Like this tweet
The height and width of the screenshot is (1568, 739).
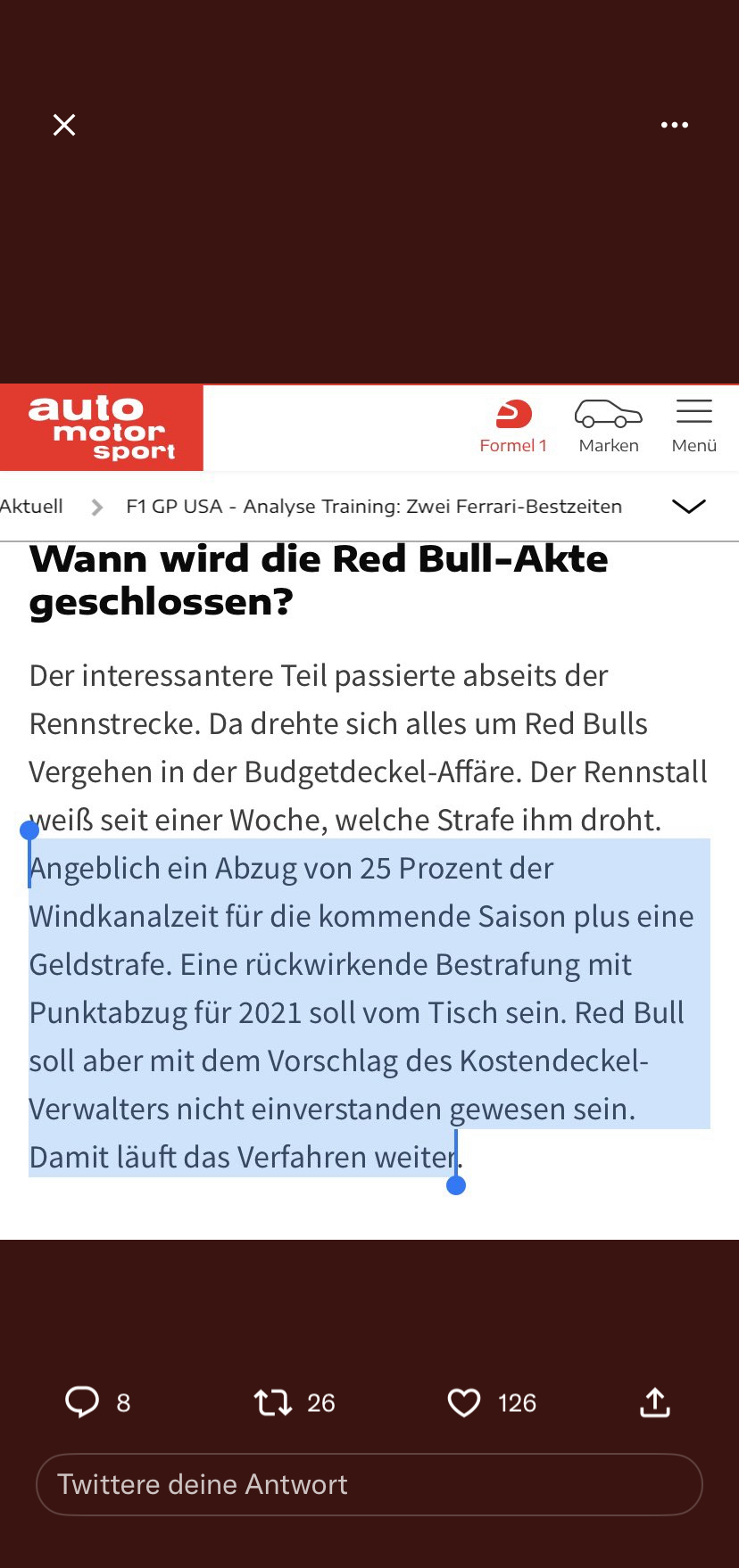click(x=464, y=1402)
